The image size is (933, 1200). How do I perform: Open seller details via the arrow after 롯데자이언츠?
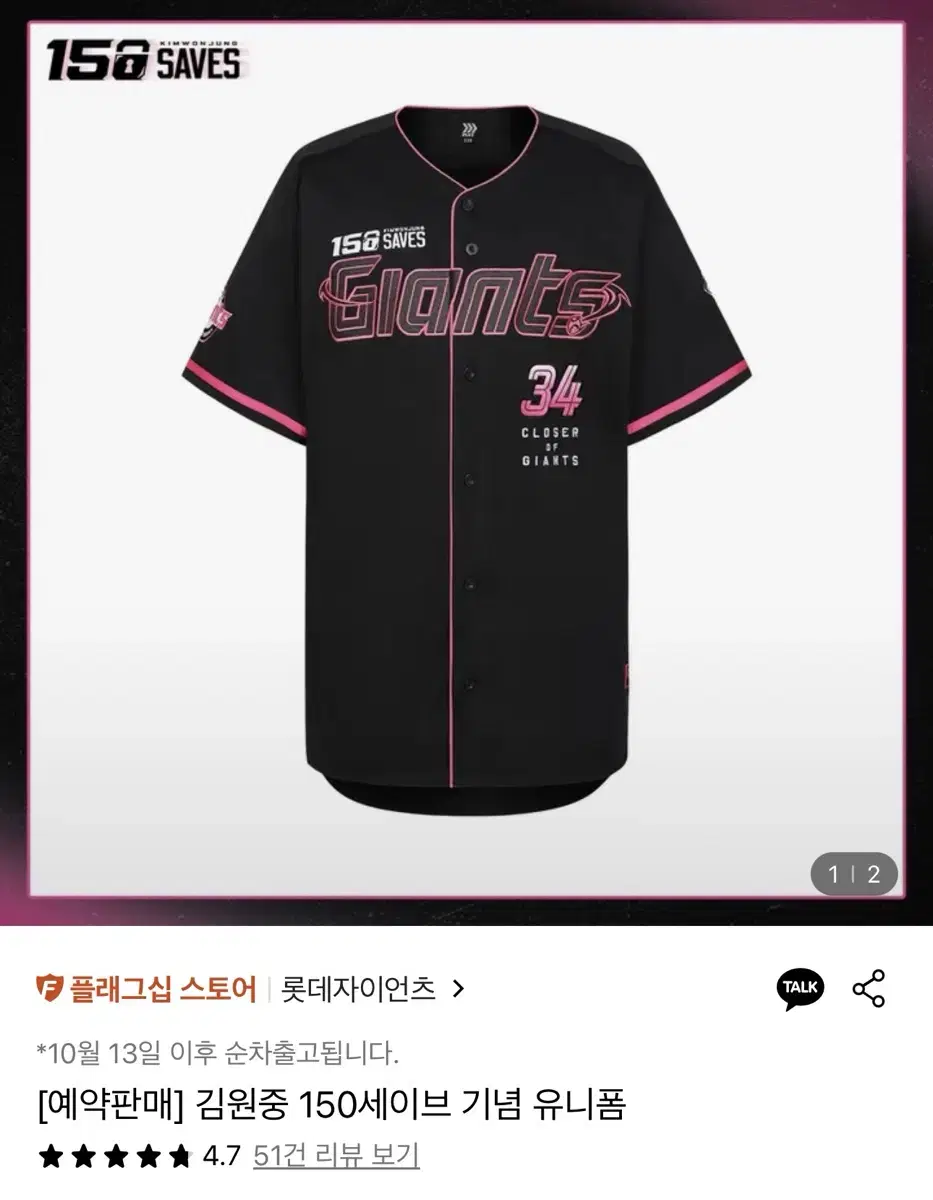click(x=459, y=988)
